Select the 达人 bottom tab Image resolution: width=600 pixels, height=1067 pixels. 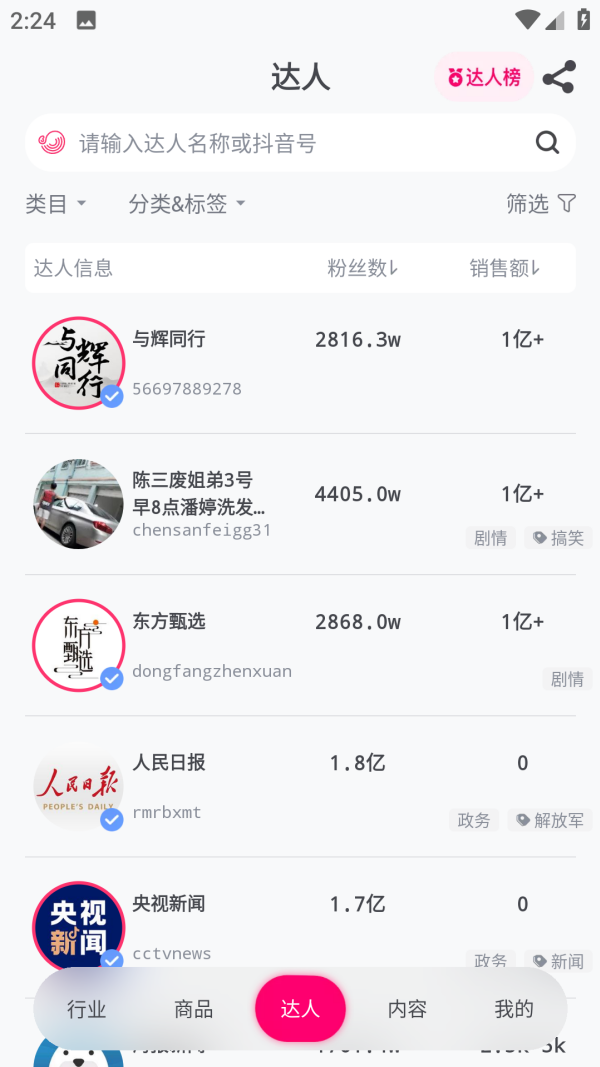pos(300,1009)
